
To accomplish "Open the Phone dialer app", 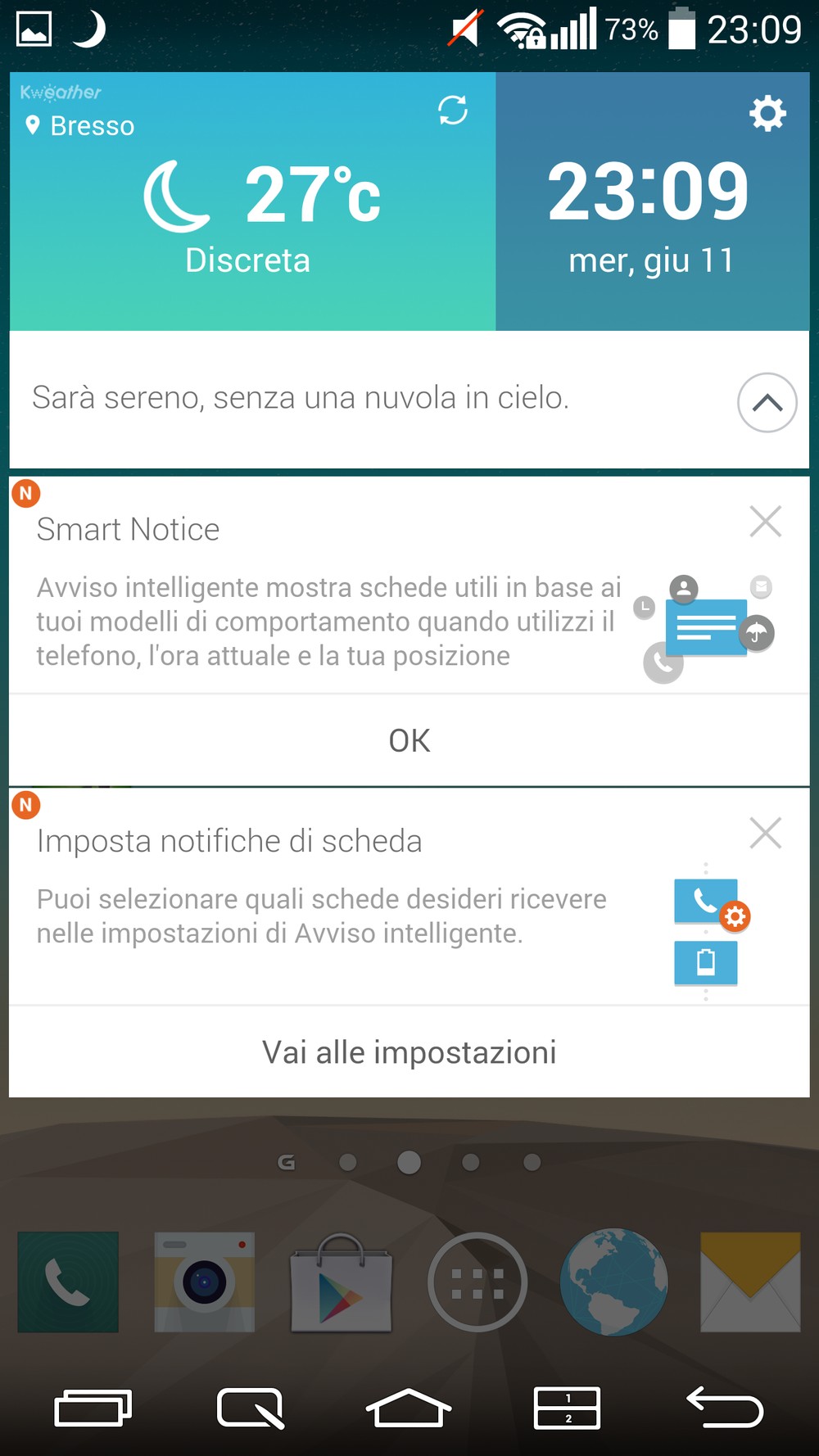I will 68,1282.
